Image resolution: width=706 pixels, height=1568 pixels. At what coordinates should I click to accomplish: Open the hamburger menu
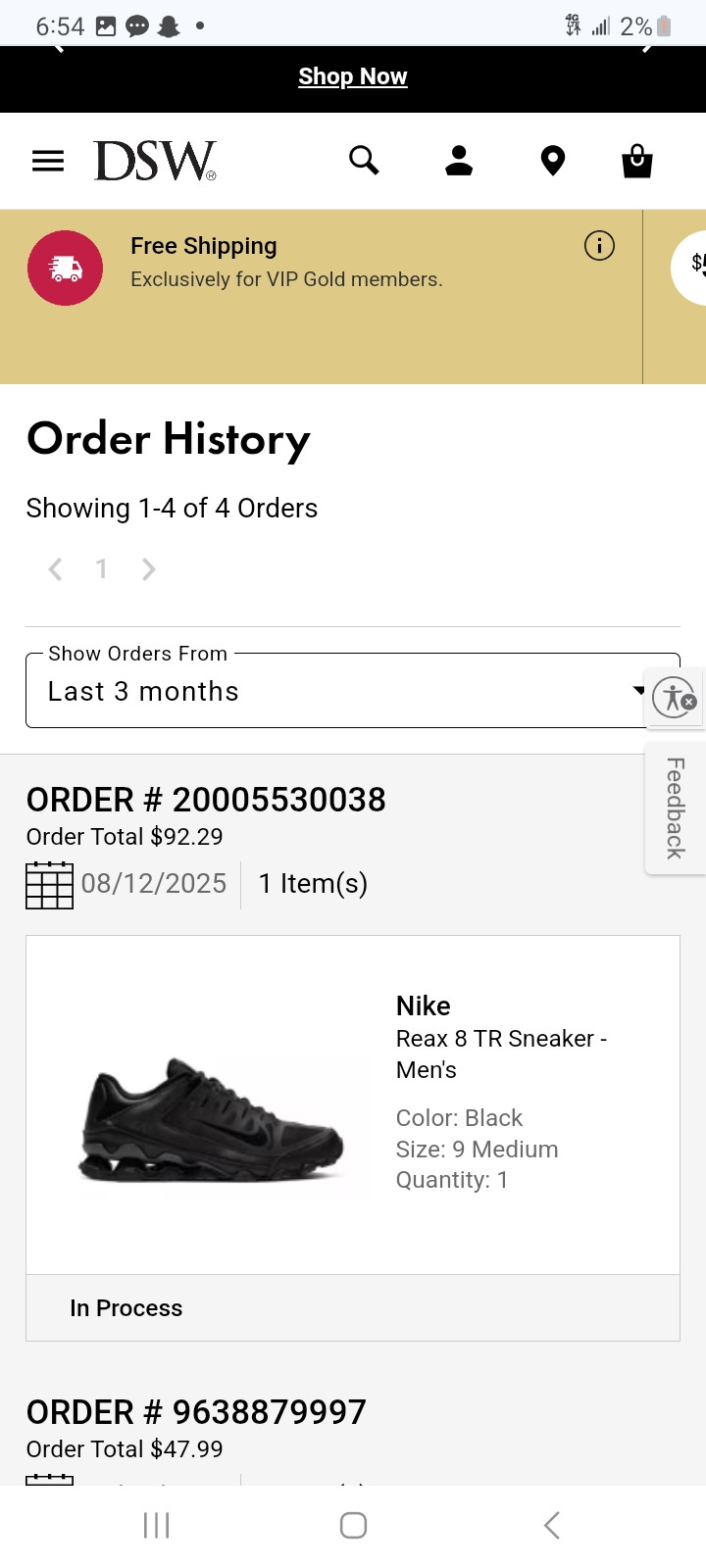click(48, 161)
